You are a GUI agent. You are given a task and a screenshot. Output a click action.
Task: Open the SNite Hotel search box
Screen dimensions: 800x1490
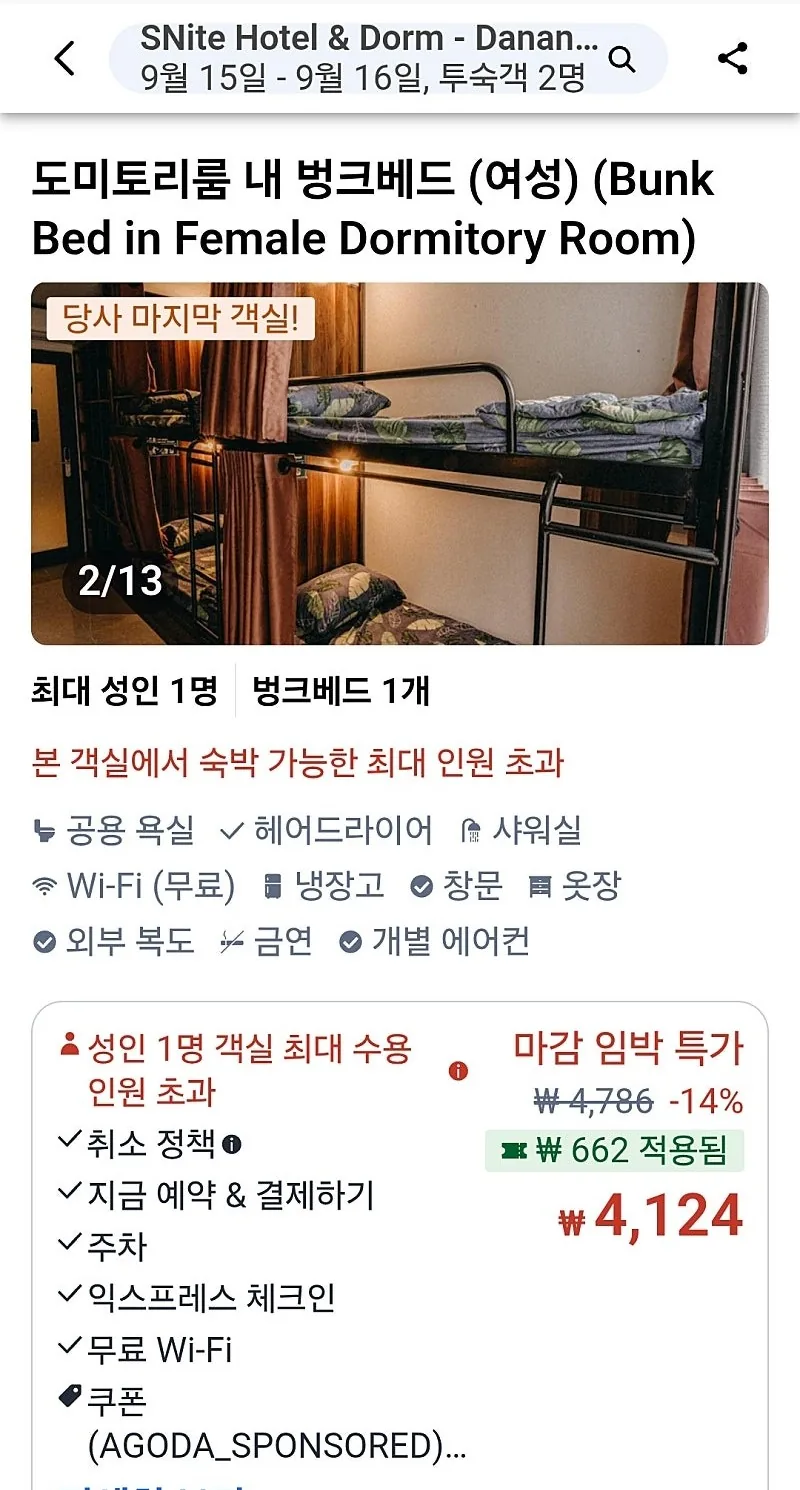click(x=388, y=59)
